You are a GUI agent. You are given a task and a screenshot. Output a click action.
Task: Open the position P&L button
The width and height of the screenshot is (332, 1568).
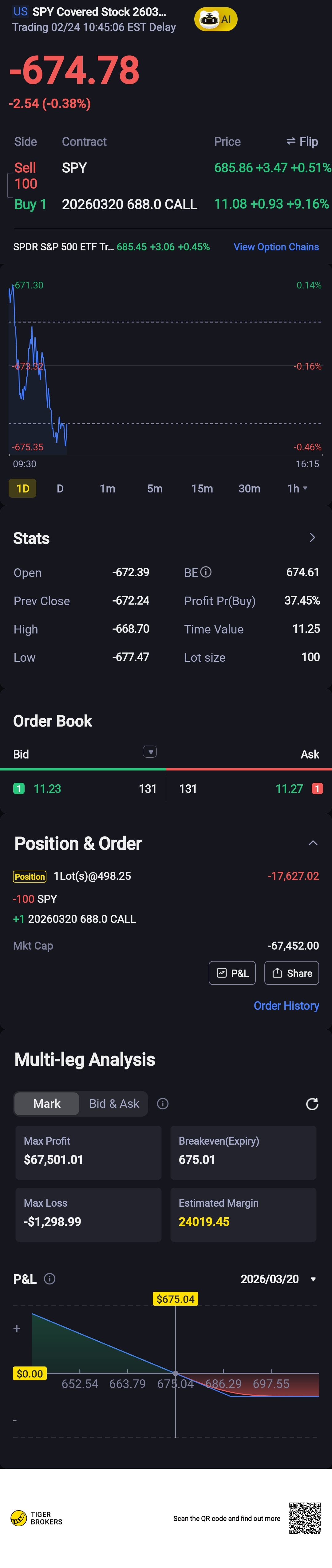pyautogui.click(x=232, y=973)
